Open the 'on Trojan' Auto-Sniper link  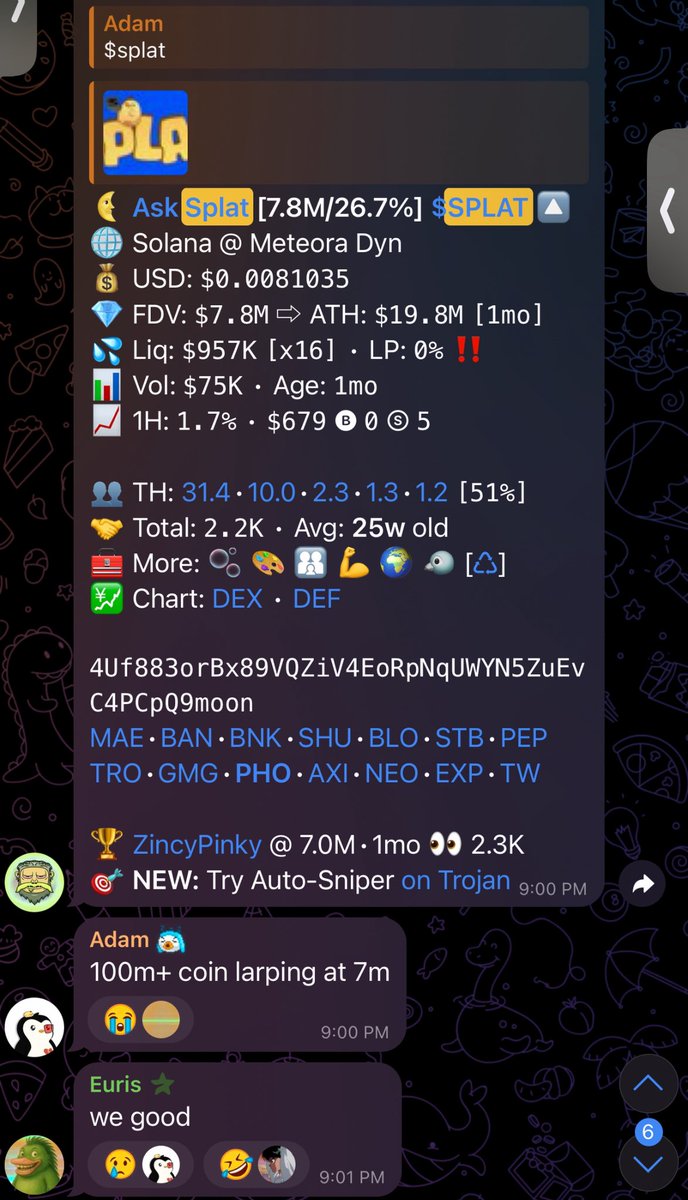coord(455,882)
